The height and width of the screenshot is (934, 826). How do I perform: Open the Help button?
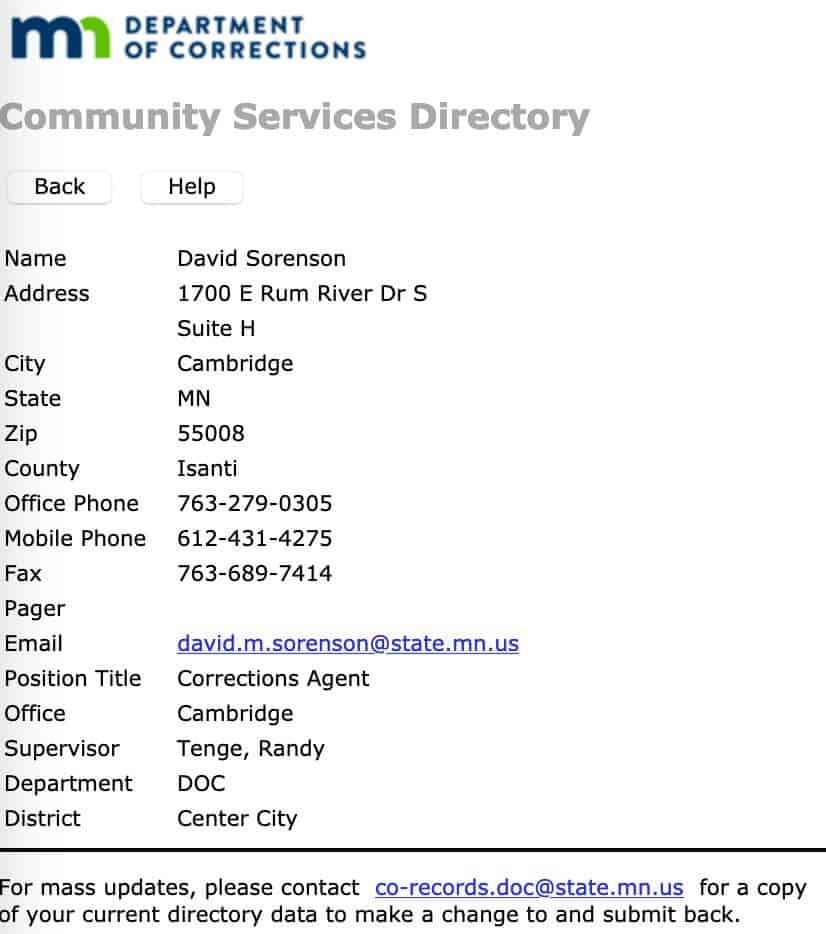click(191, 187)
